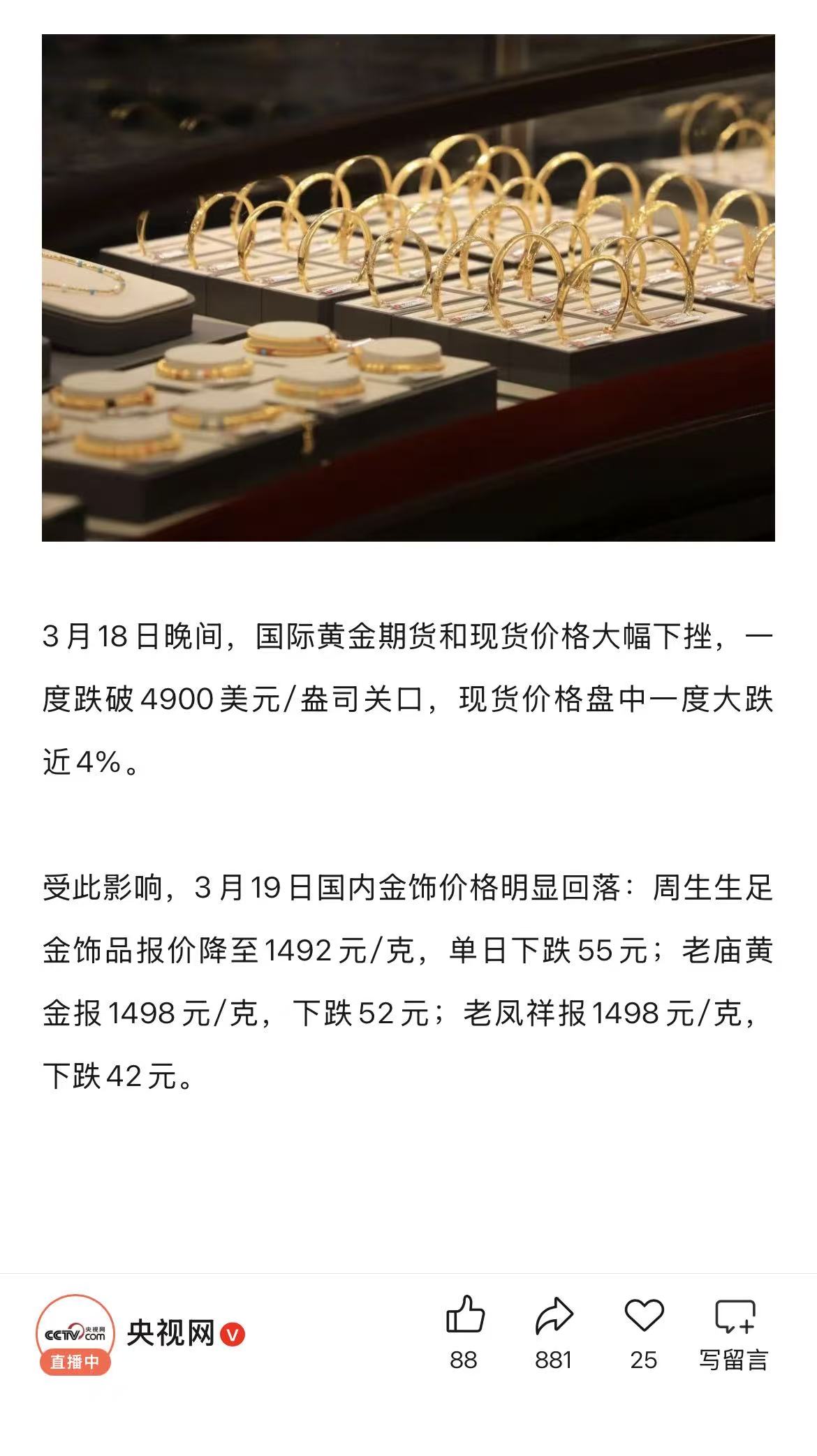Open the 央视网 account profile
This screenshot has height=1456, width=817.
coord(171,1334)
